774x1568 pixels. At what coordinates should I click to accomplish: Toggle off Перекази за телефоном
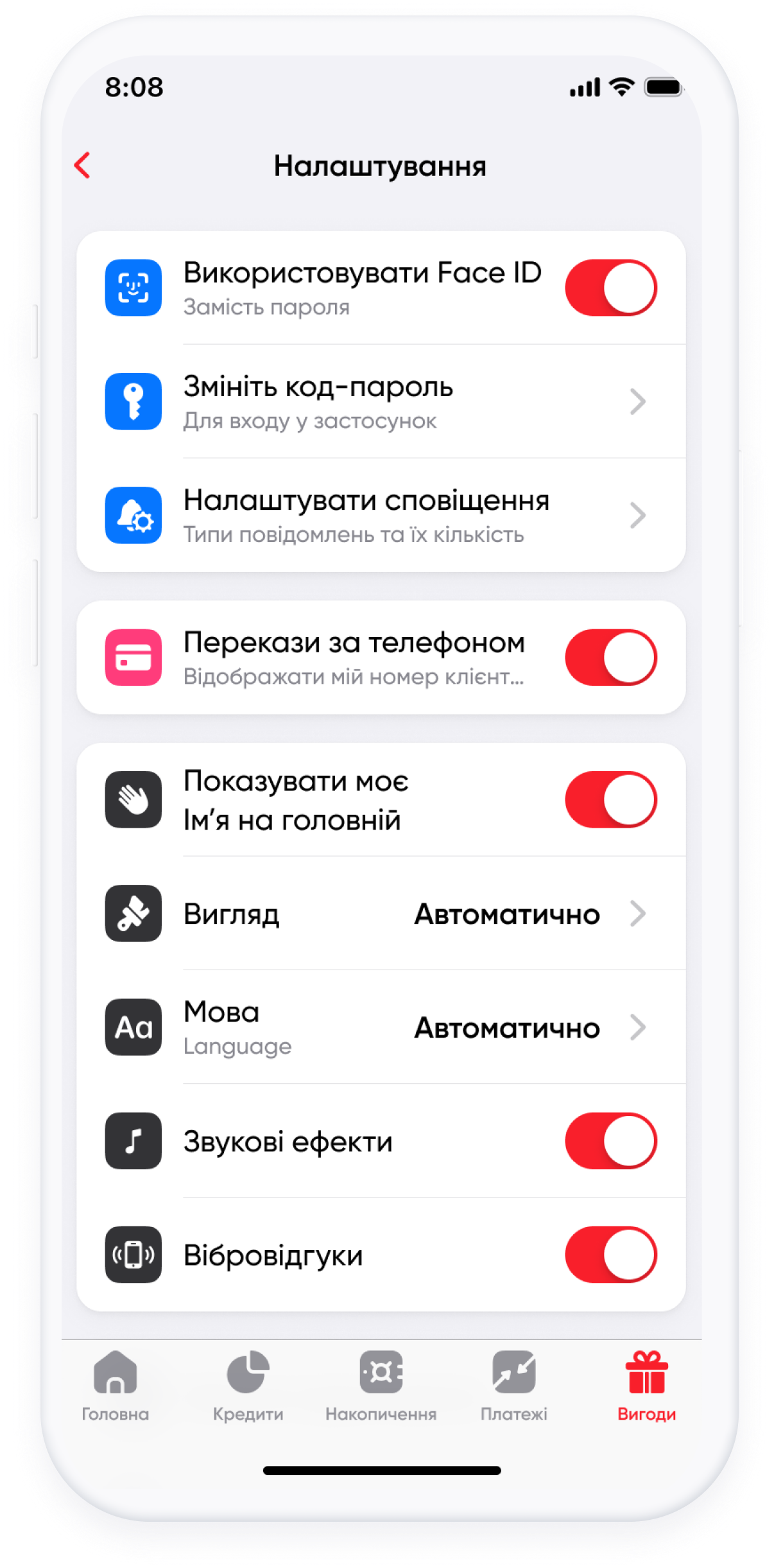[x=611, y=658]
